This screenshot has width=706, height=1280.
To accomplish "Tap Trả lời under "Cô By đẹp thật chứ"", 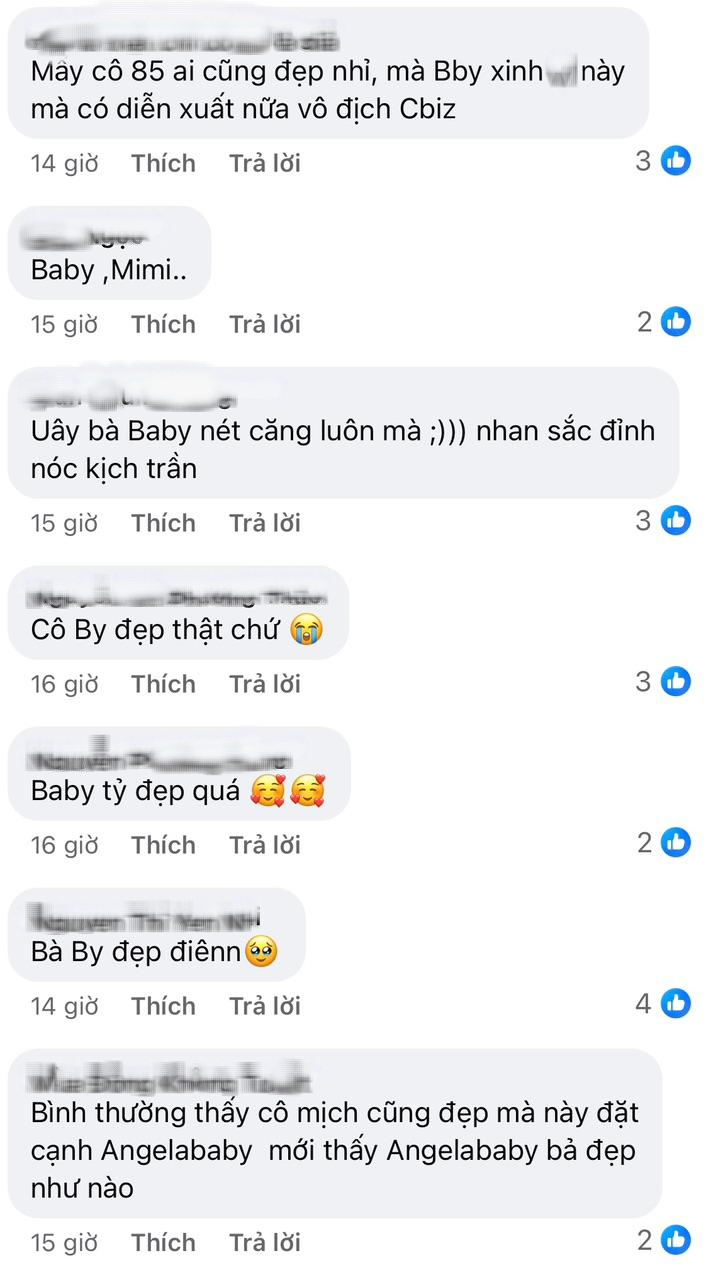I will click(x=264, y=684).
